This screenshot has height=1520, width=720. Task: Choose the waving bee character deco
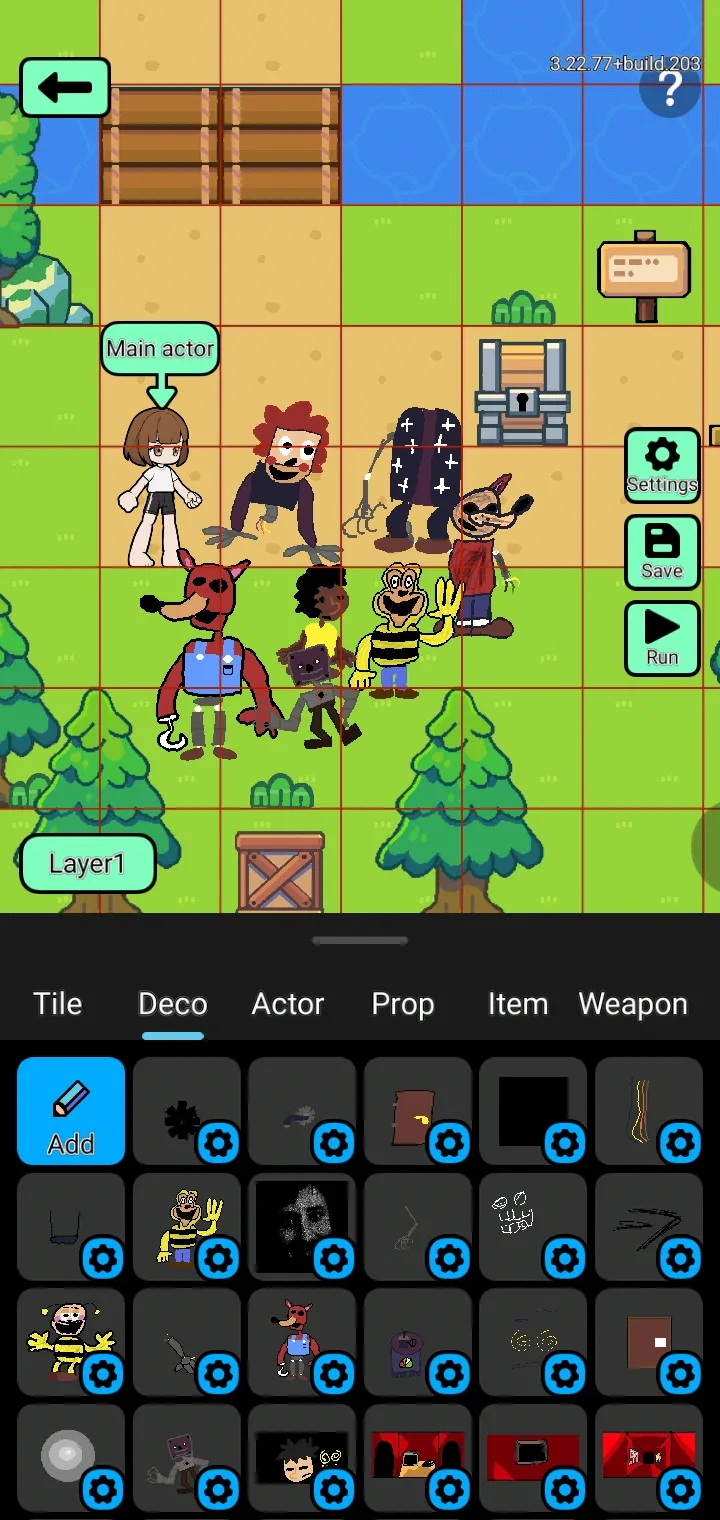tap(181, 1224)
